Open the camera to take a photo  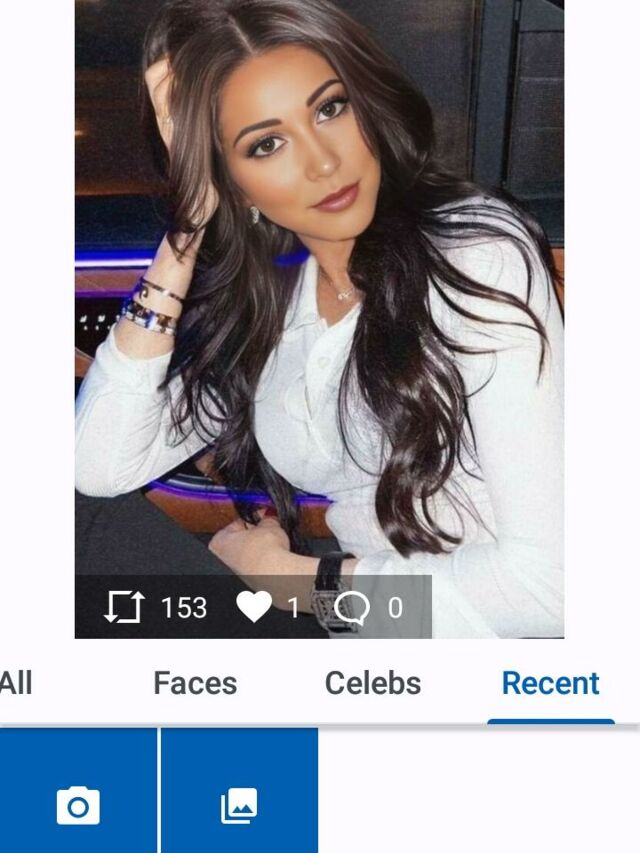(x=78, y=805)
